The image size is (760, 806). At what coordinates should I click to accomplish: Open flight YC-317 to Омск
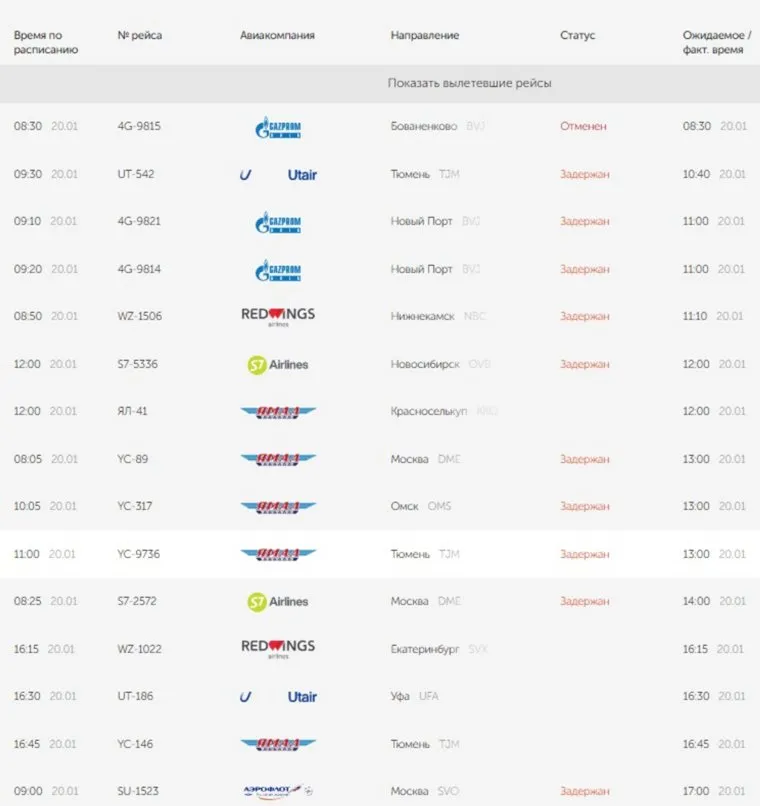point(135,506)
